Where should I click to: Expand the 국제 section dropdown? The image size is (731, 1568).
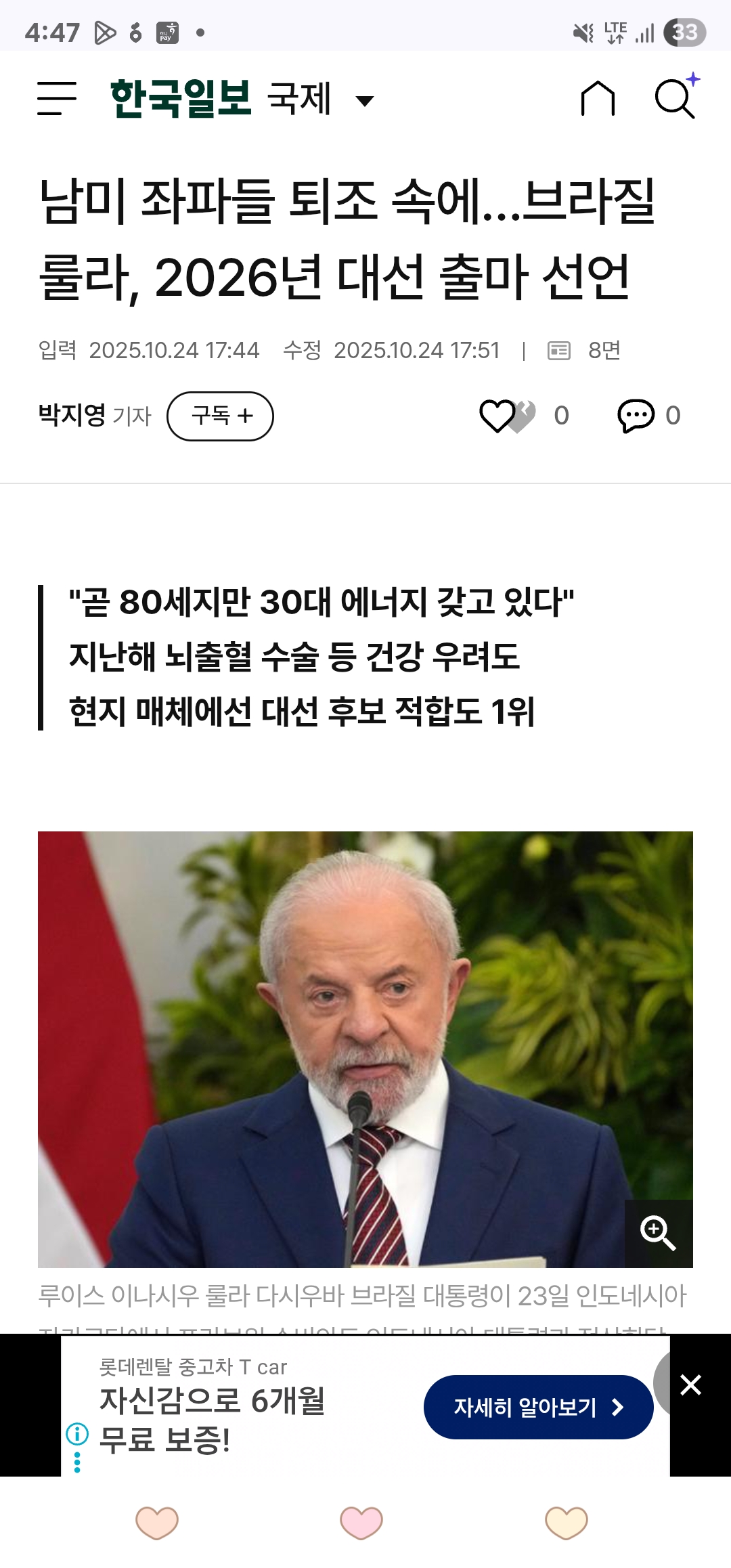click(x=365, y=102)
